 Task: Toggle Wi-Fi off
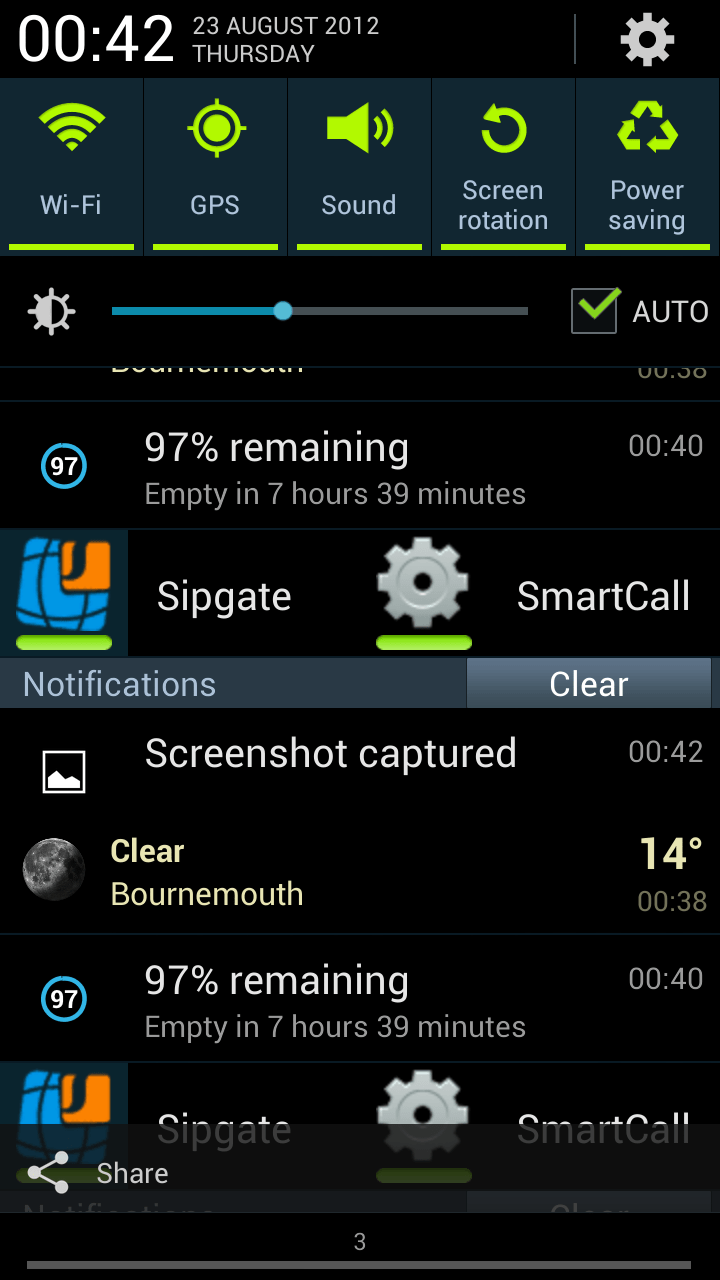(x=71, y=166)
